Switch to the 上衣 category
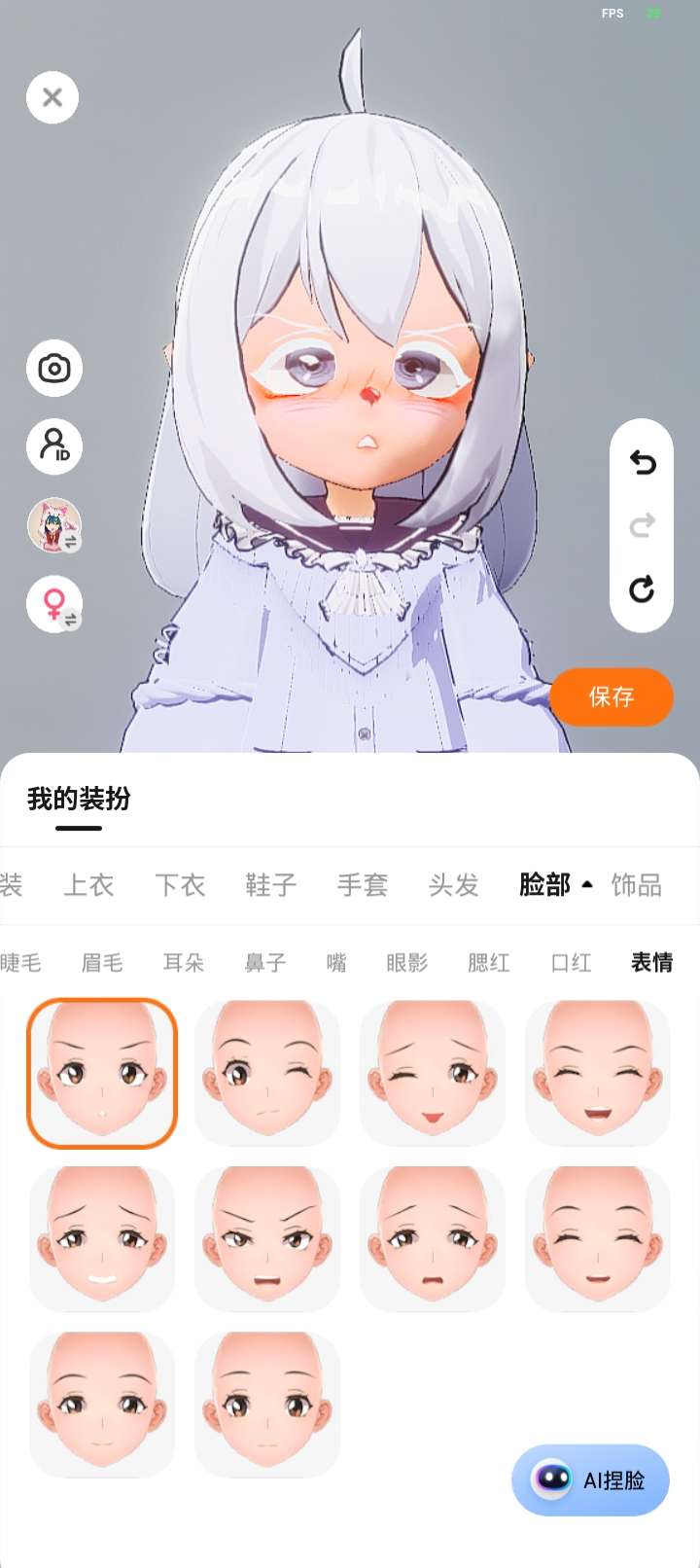The width and height of the screenshot is (700, 1568). click(x=88, y=885)
